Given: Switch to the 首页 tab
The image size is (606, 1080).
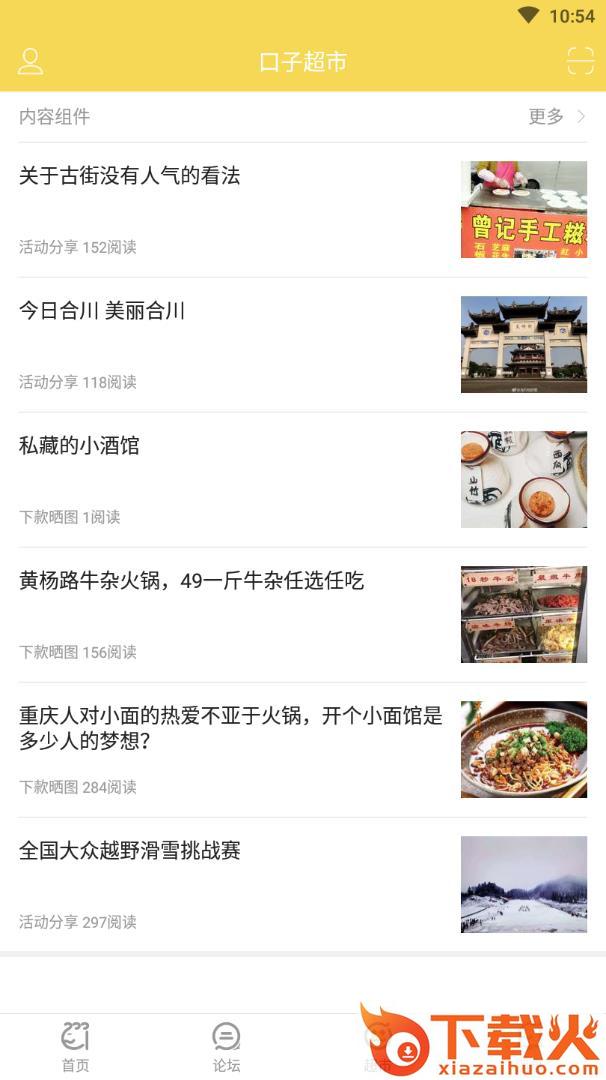Looking at the screenshot, I should (x=75, y=1046).
